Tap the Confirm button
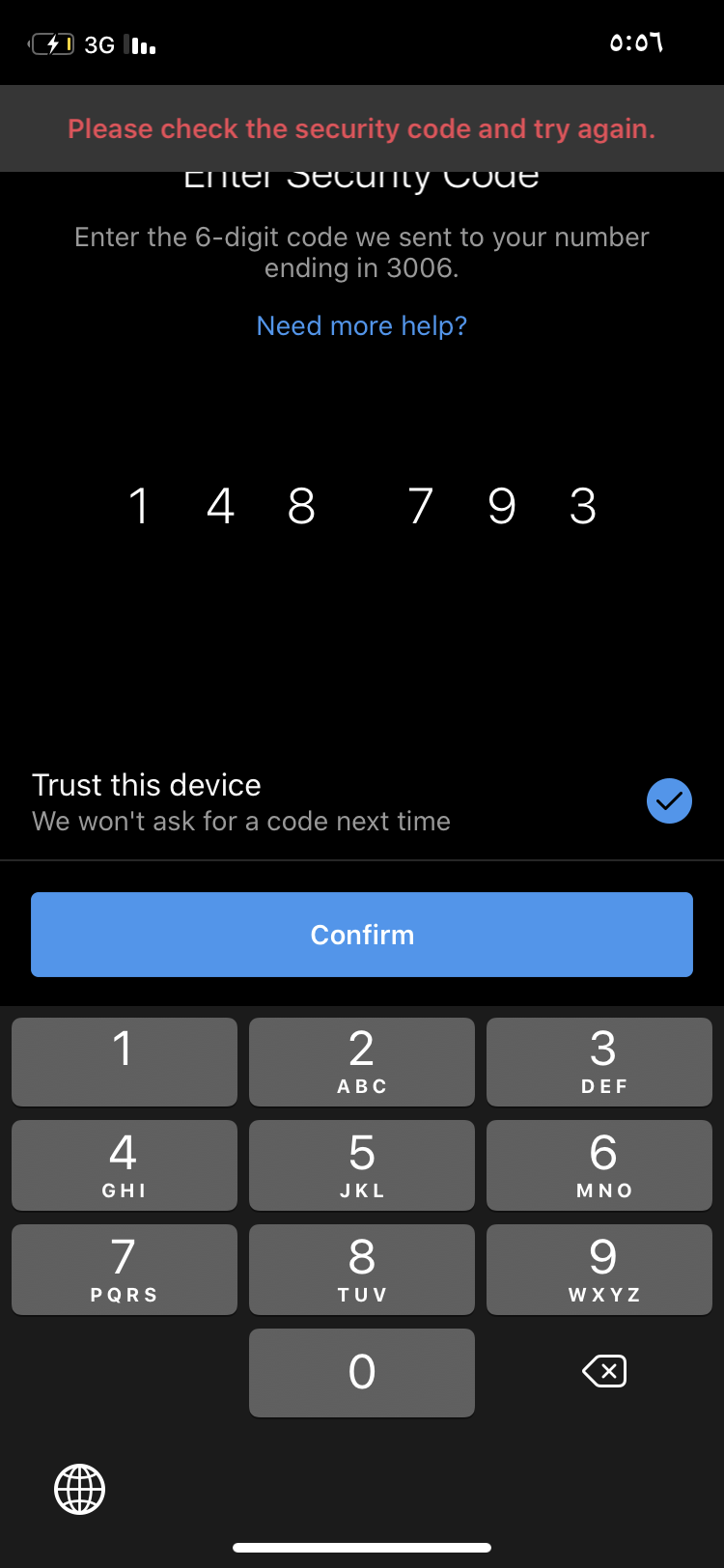Image resolution: width=724 pixels, height=1568 pixels. click(362, 935)
